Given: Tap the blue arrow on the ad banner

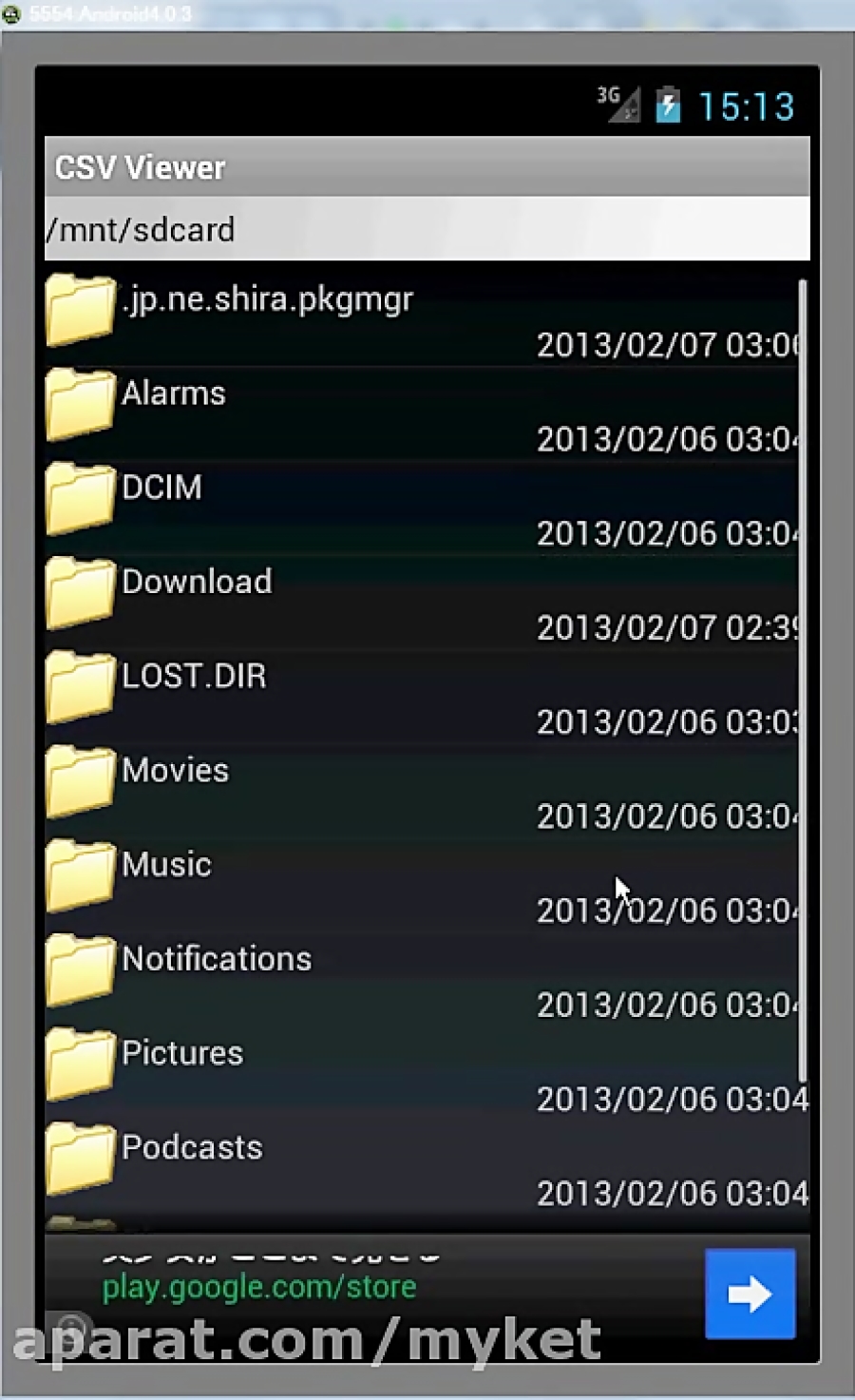Looking at the screenshot, I should click(x=750, y=1294).
